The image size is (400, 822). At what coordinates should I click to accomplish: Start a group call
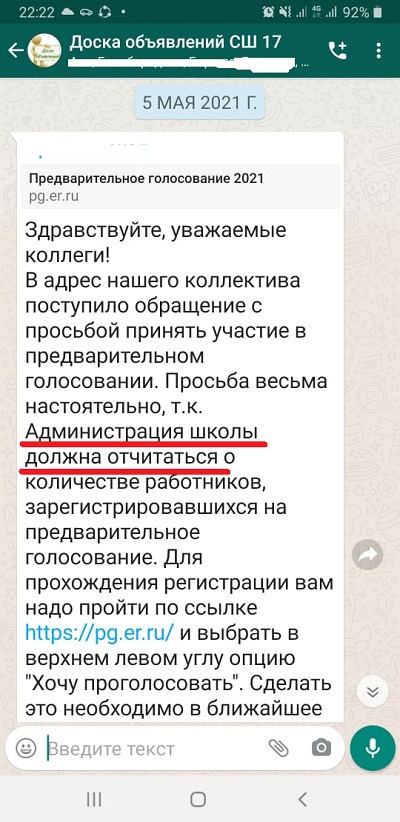338,50
